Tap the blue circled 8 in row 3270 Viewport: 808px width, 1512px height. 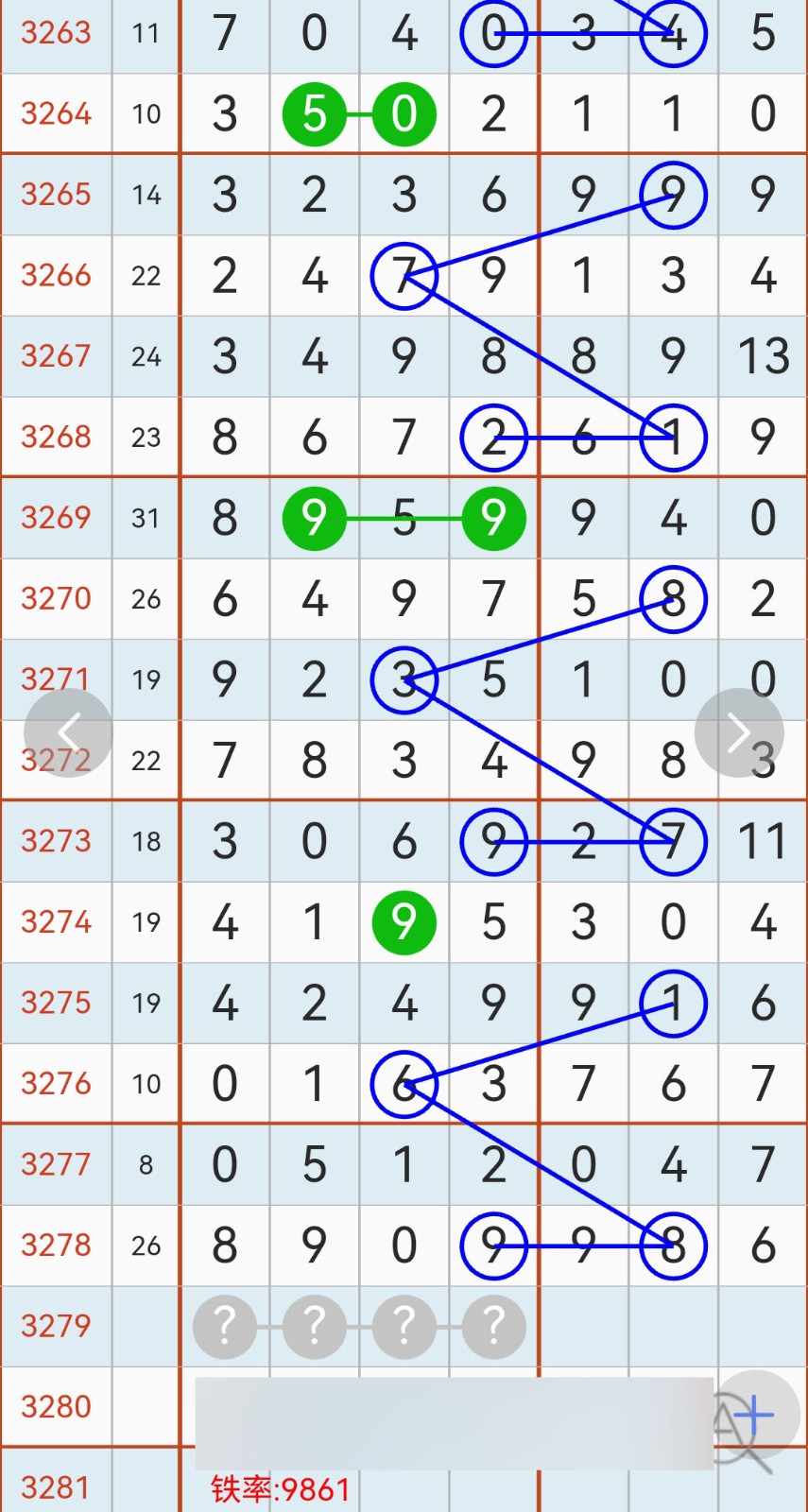672,598
